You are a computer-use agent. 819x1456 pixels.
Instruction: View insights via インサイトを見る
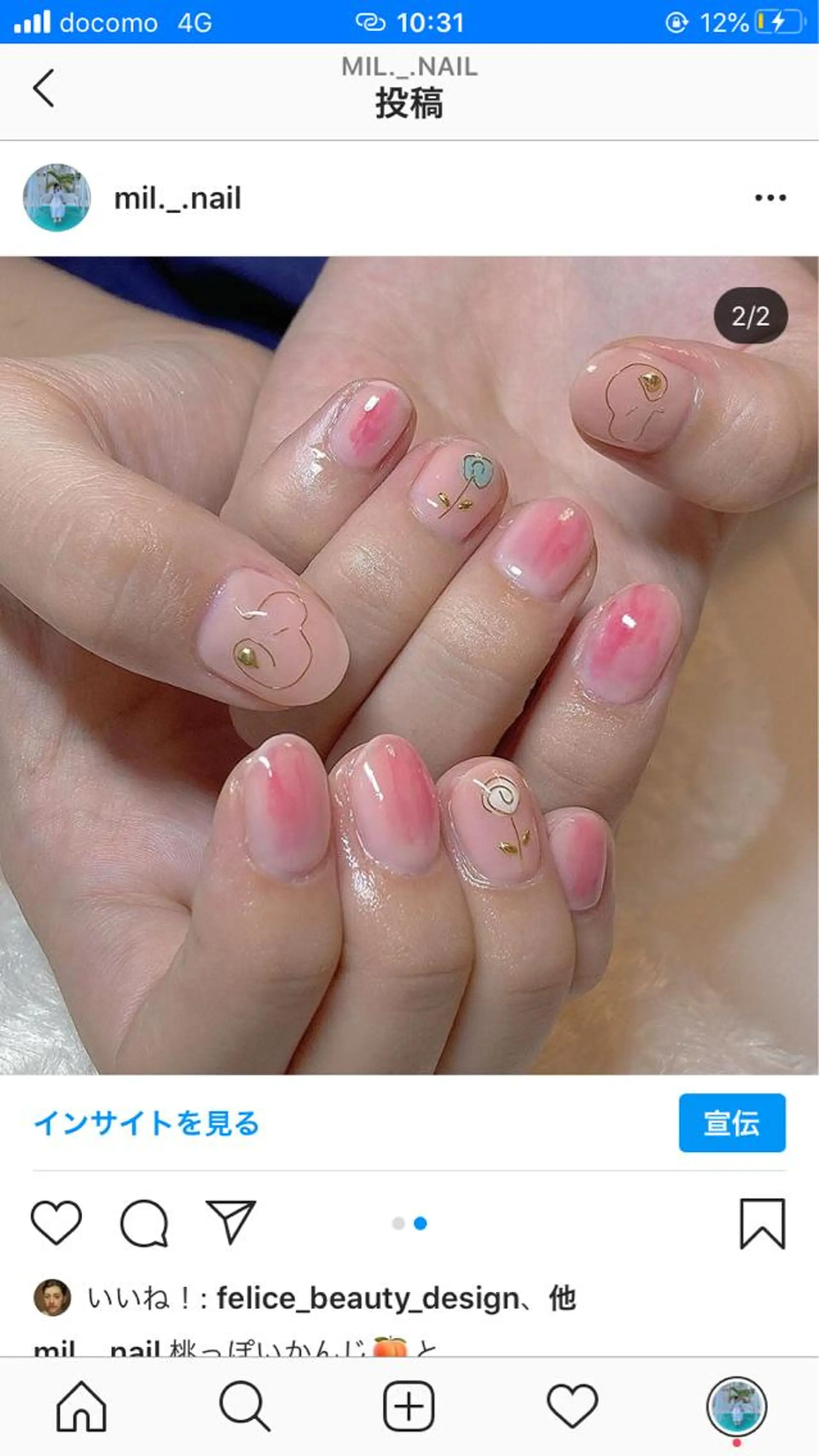(146, 1123)
